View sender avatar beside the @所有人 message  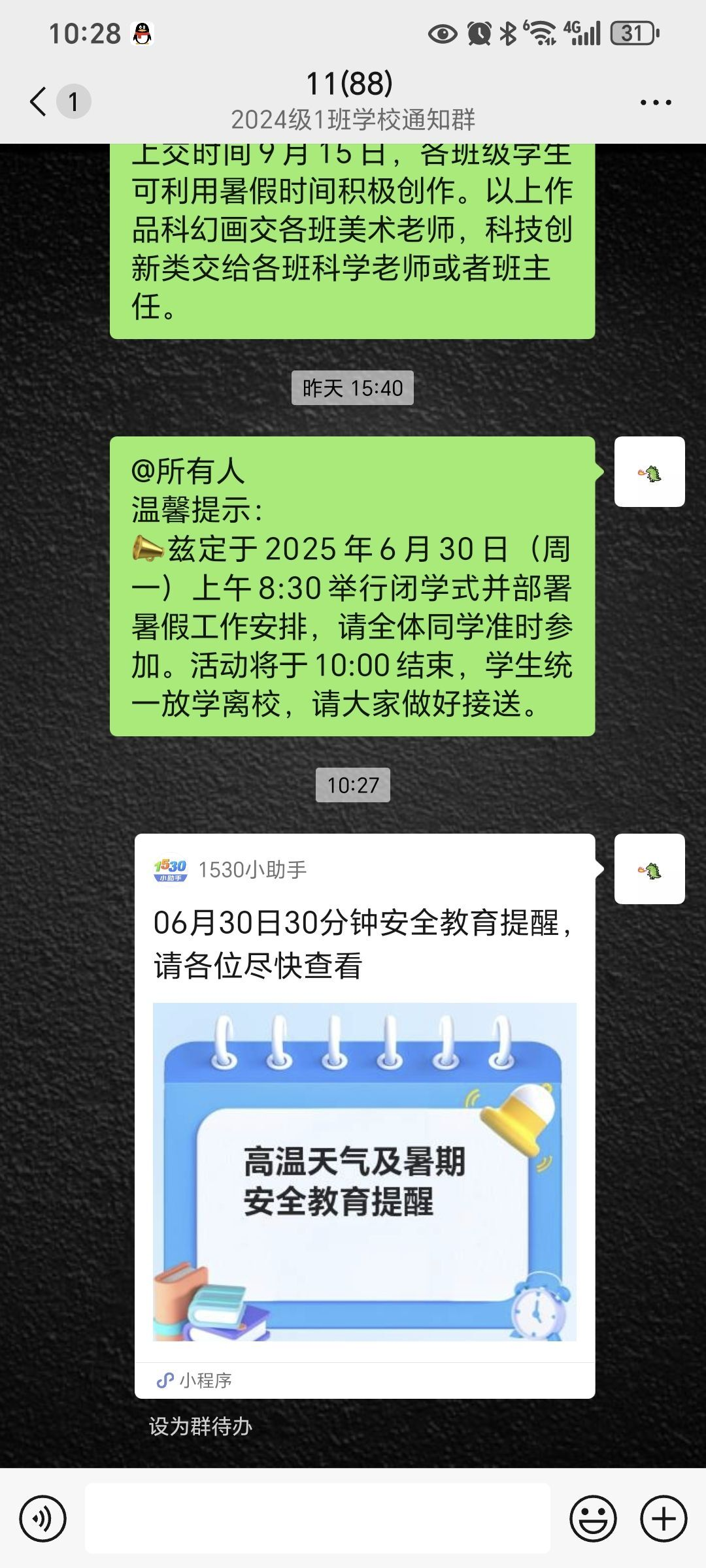tap(649, 472)
